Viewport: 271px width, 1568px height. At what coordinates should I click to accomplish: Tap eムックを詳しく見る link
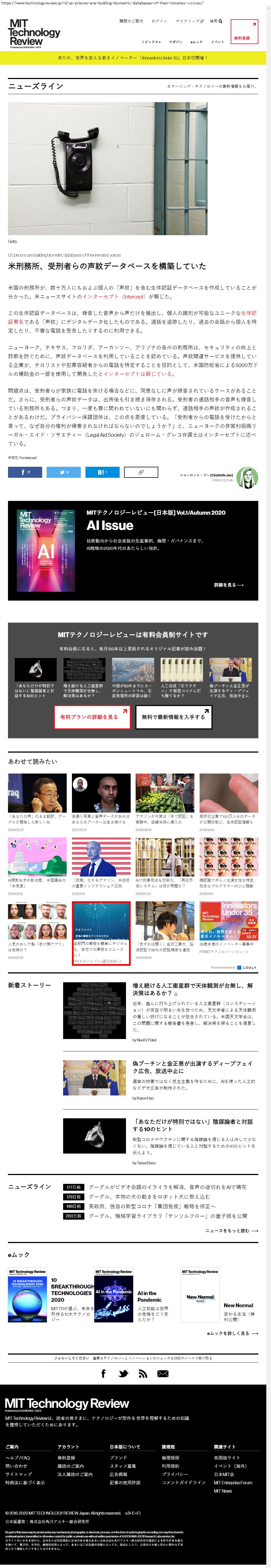tap(232, 1333)
